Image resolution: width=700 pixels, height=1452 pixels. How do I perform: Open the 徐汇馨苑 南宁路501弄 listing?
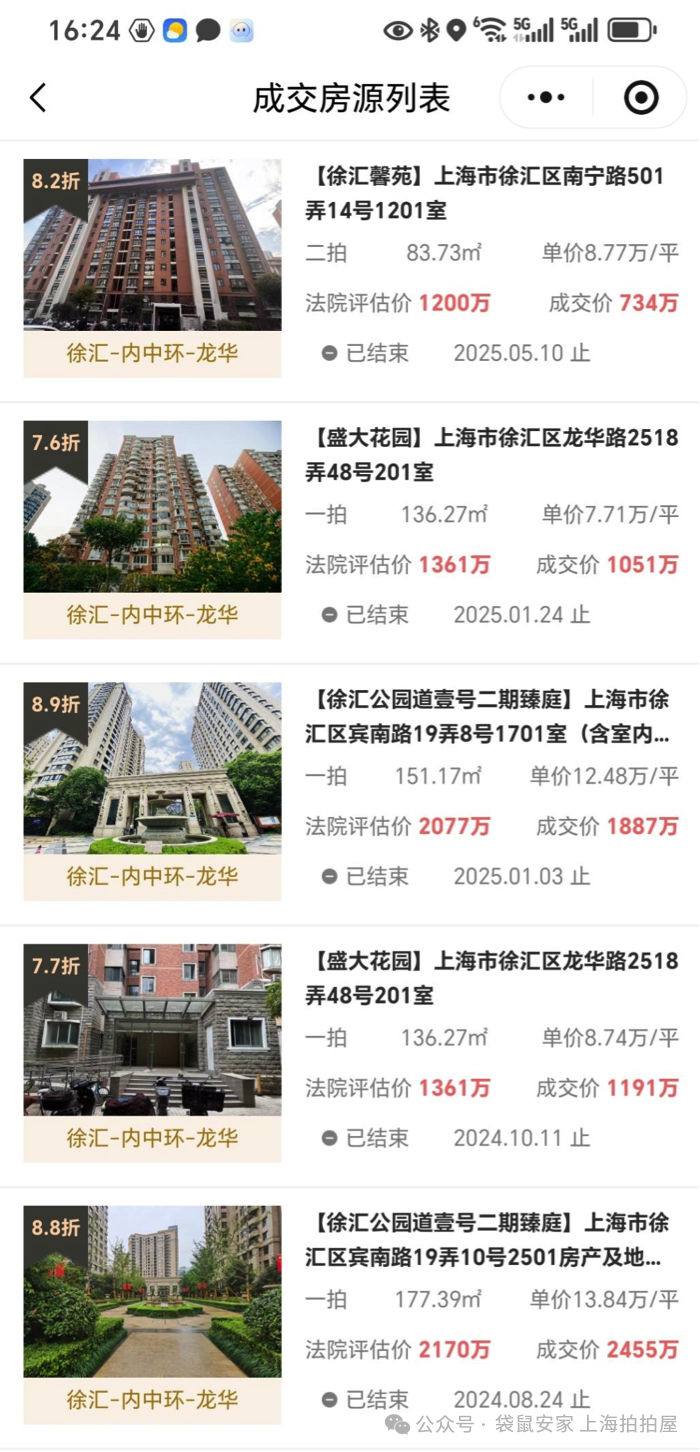[490, 194]
